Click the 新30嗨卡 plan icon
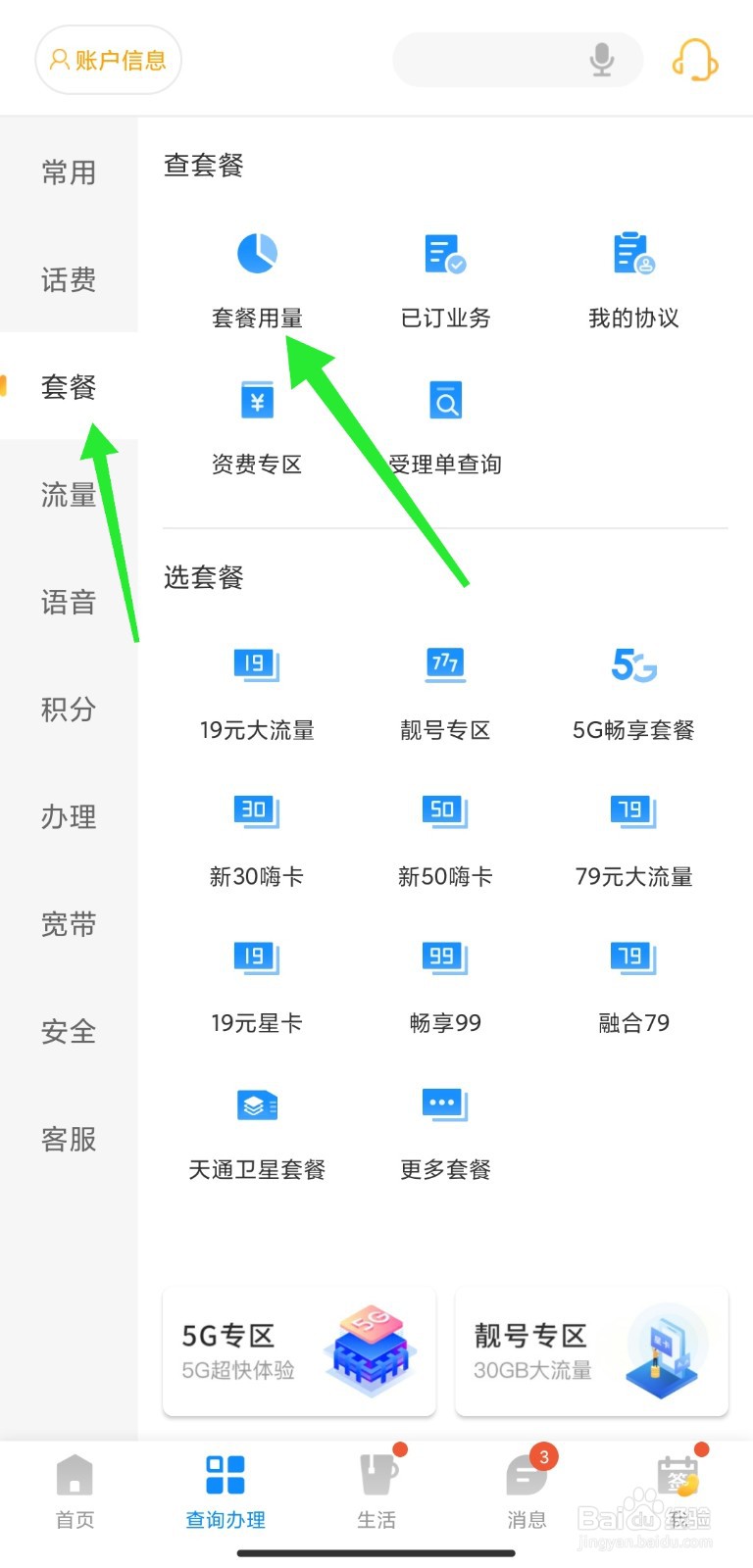Viewport: 753px width, 1568px height. click(257, 811)
